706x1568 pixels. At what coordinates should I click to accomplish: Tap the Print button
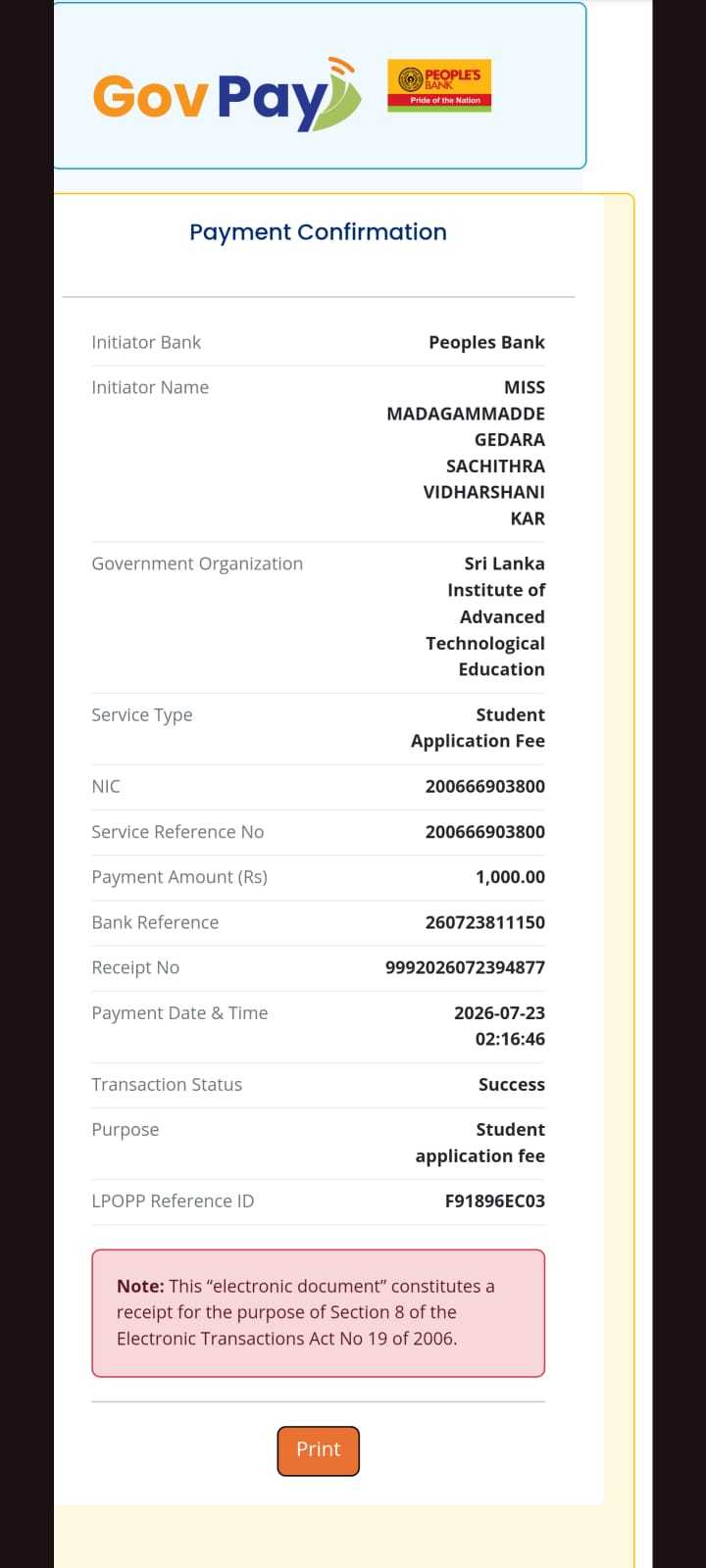pos(319,1450)
